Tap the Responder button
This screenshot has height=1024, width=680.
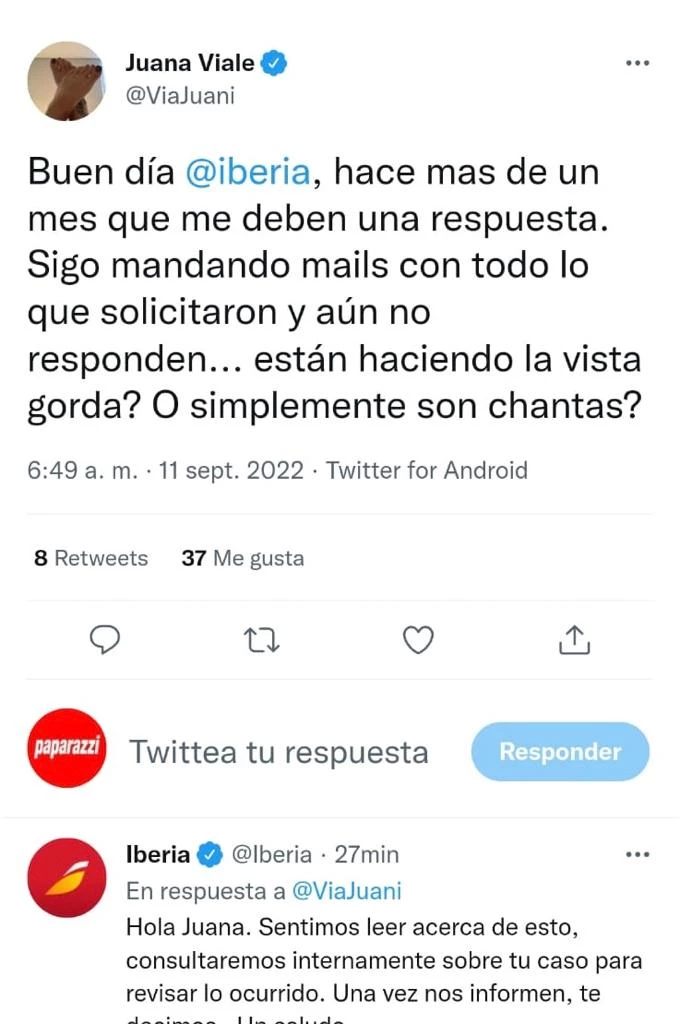point(560,752)
